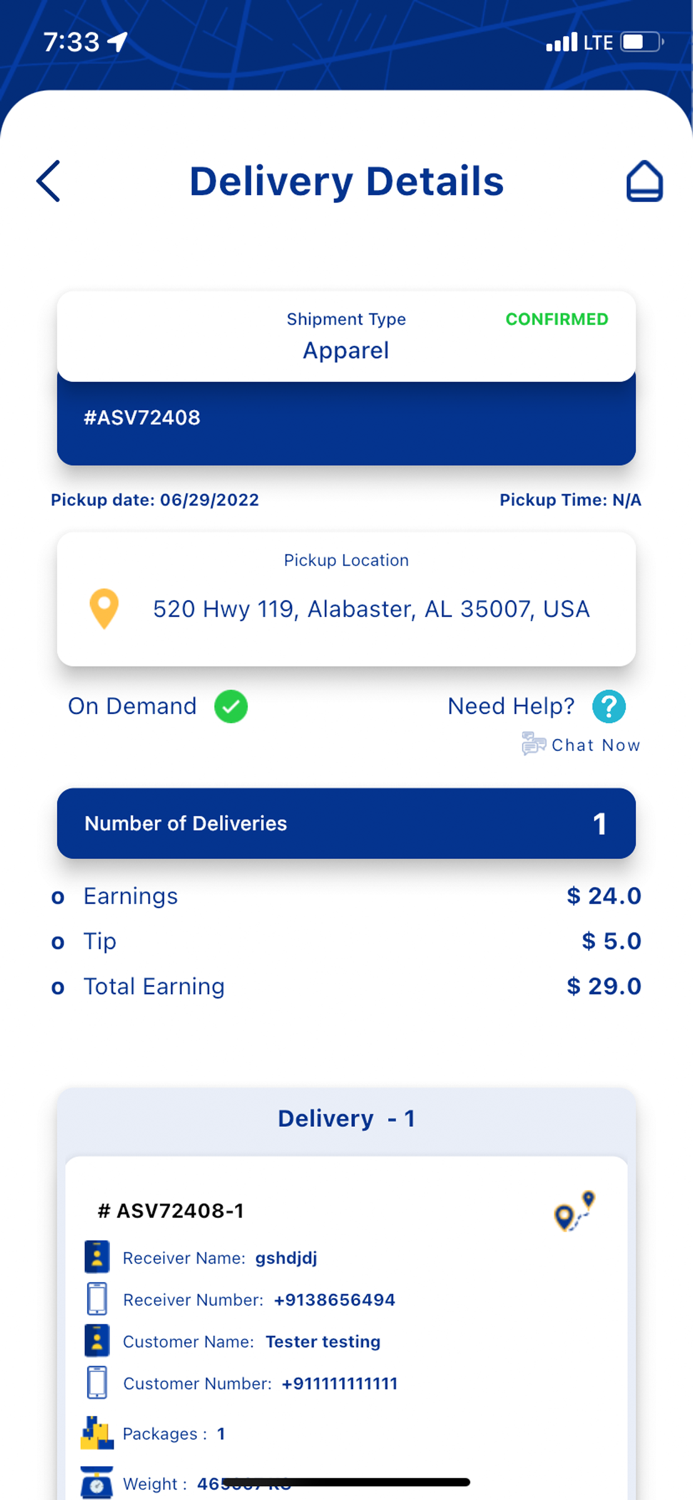Open route map for delivery ASV72408-1
Screen dimensions: 693x1500
[x=574, y=1211]
